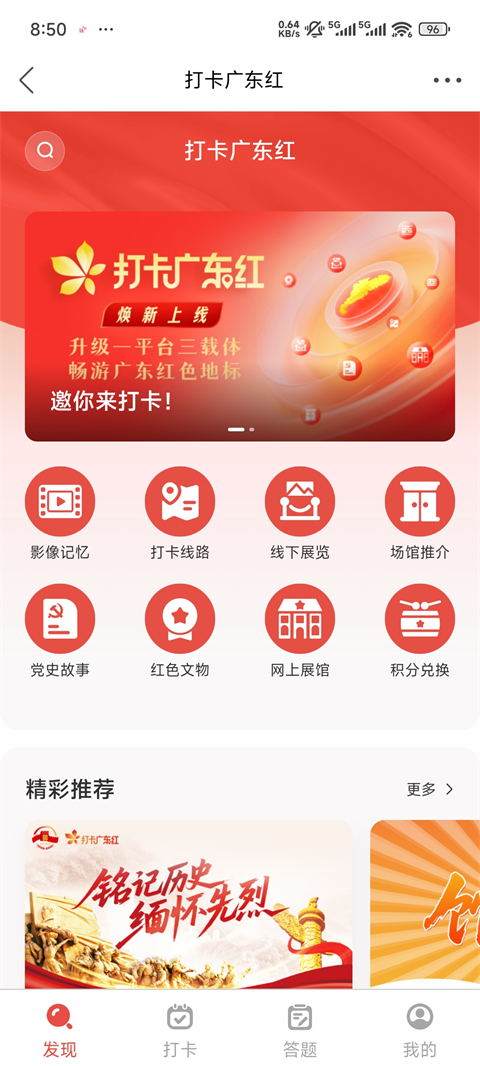Image resolution: width=480 pixels, height=1066 pixels.
Task: Open 影像记忆
Action: pyautogui.click(x=60, y=513)
